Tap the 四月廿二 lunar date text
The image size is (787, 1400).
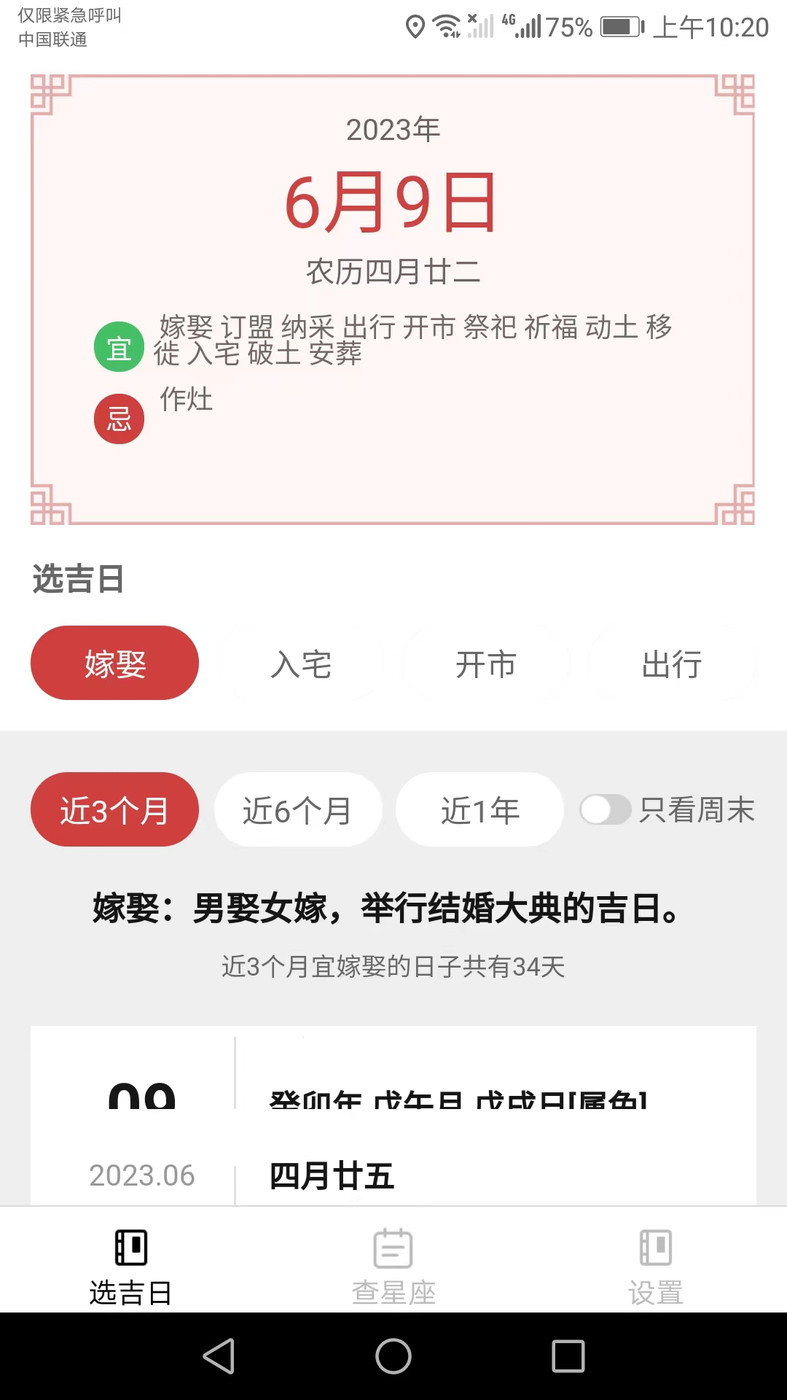[x=393, y=270]
